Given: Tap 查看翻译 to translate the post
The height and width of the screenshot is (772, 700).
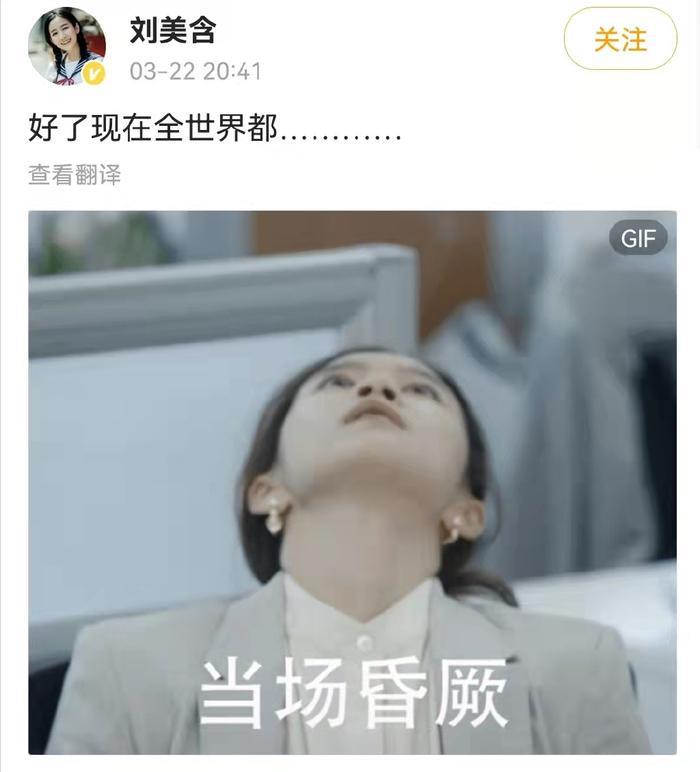Looking at the screenshot, I should pyautogui.click(x=75, y=175).
